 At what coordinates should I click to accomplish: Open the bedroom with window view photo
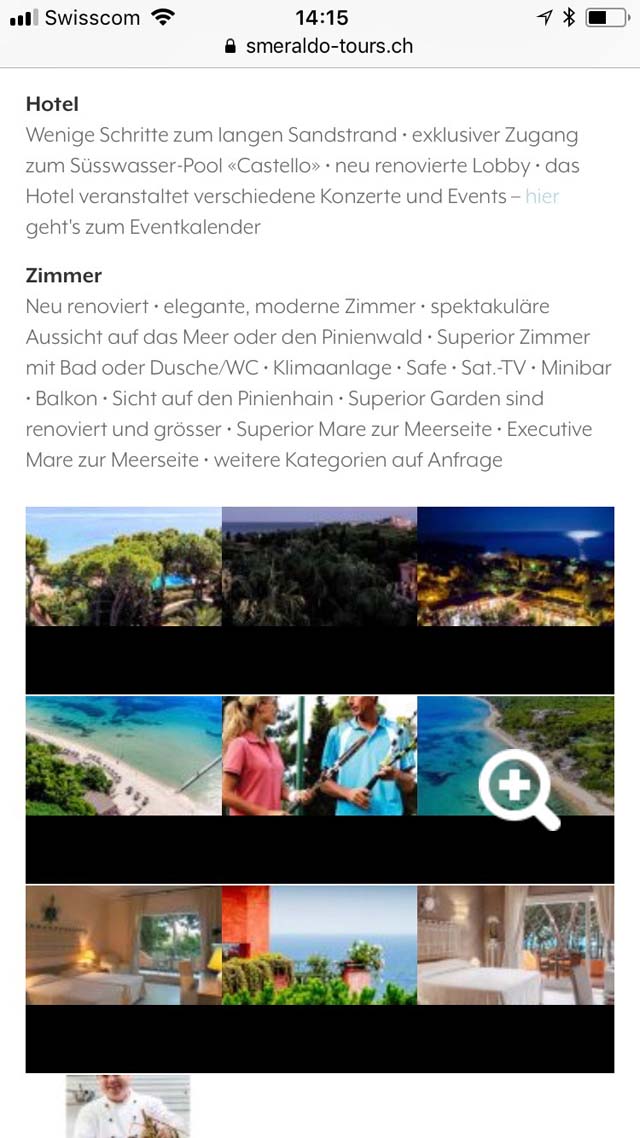[123, 945]
